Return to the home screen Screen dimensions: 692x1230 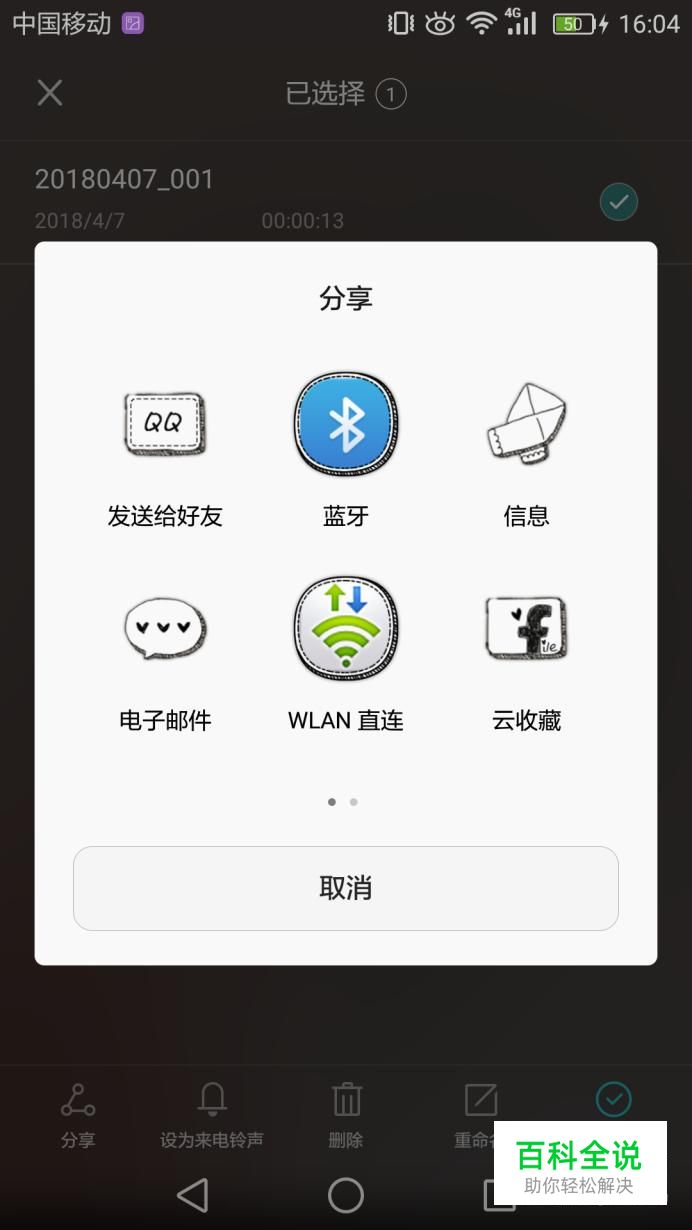tap(346, 1195)
